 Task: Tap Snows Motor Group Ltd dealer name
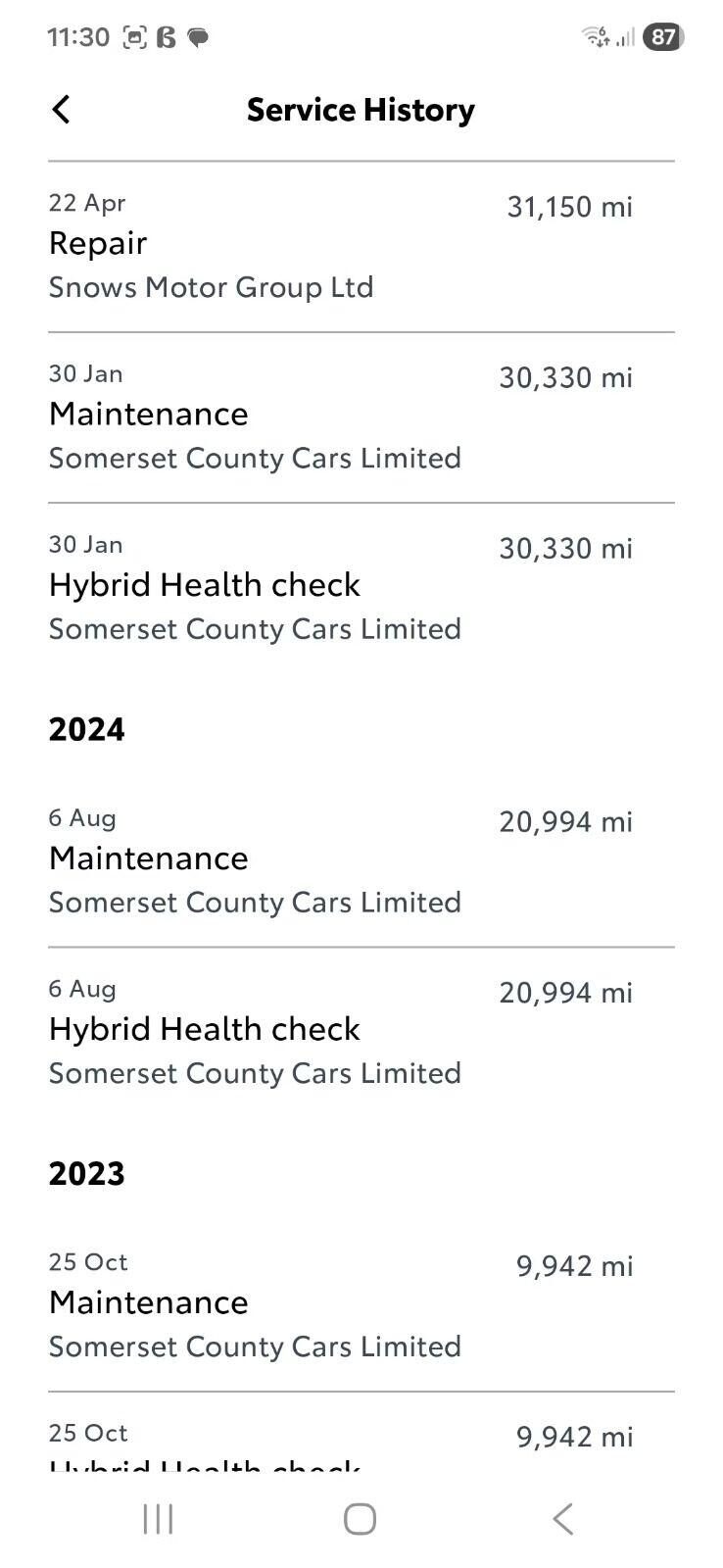click(211, 287)
